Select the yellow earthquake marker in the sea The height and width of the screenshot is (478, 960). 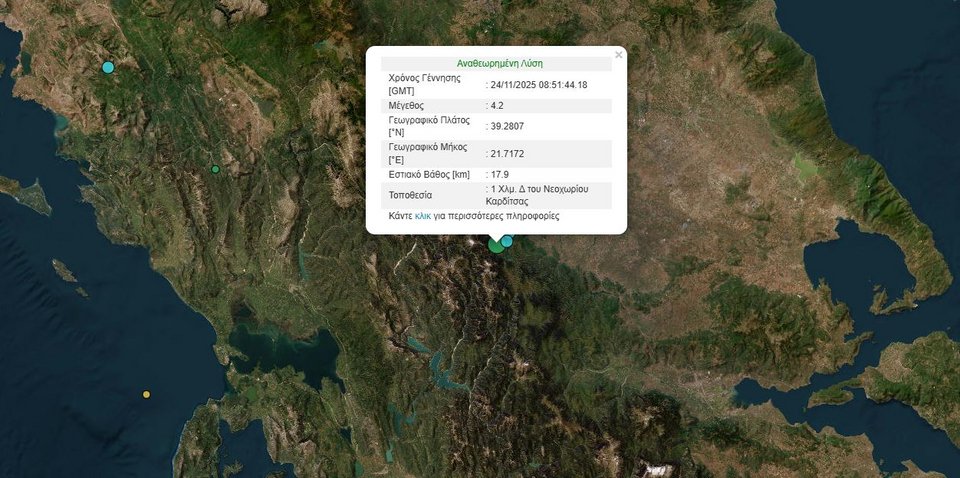[x=146, y=394]
